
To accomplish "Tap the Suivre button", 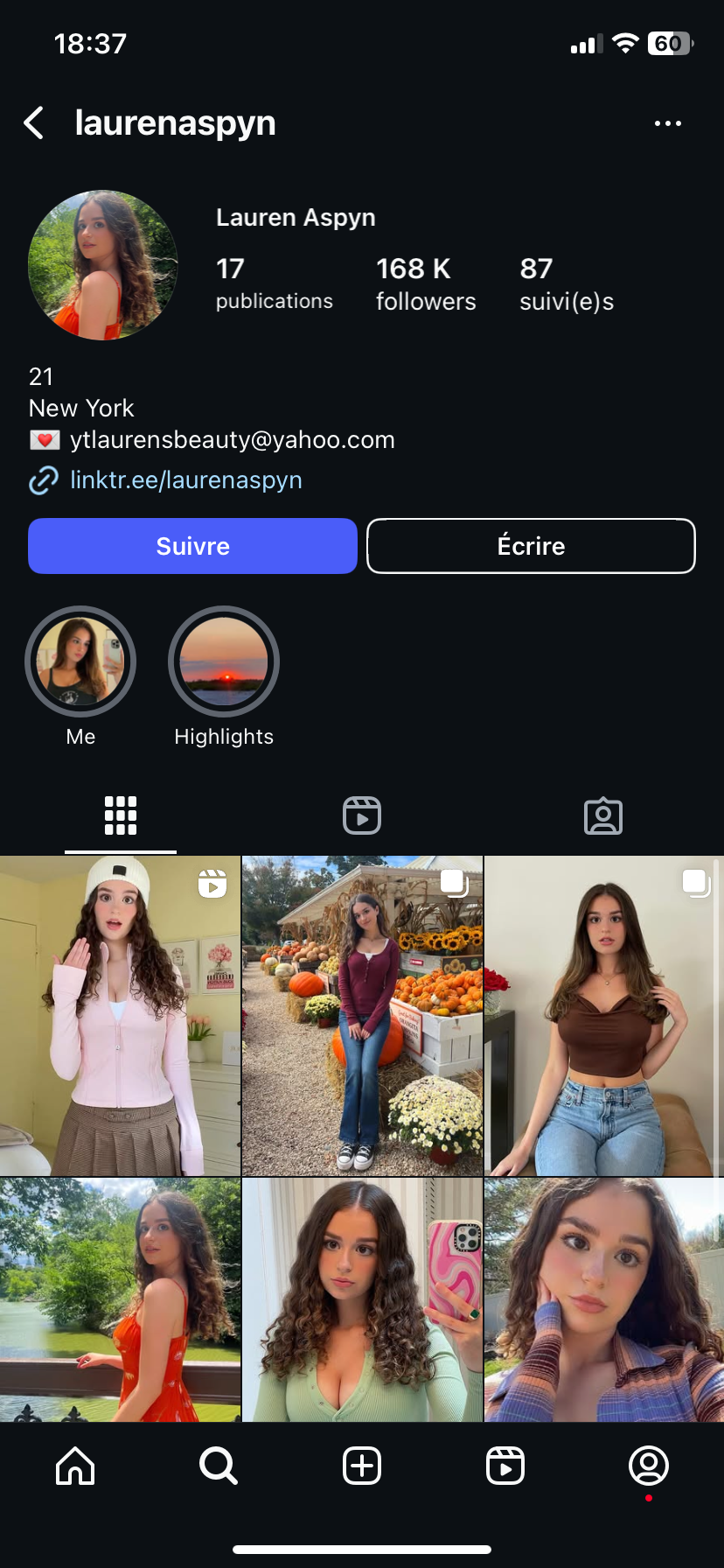I will pyautogui.click(x=192, y=546).
